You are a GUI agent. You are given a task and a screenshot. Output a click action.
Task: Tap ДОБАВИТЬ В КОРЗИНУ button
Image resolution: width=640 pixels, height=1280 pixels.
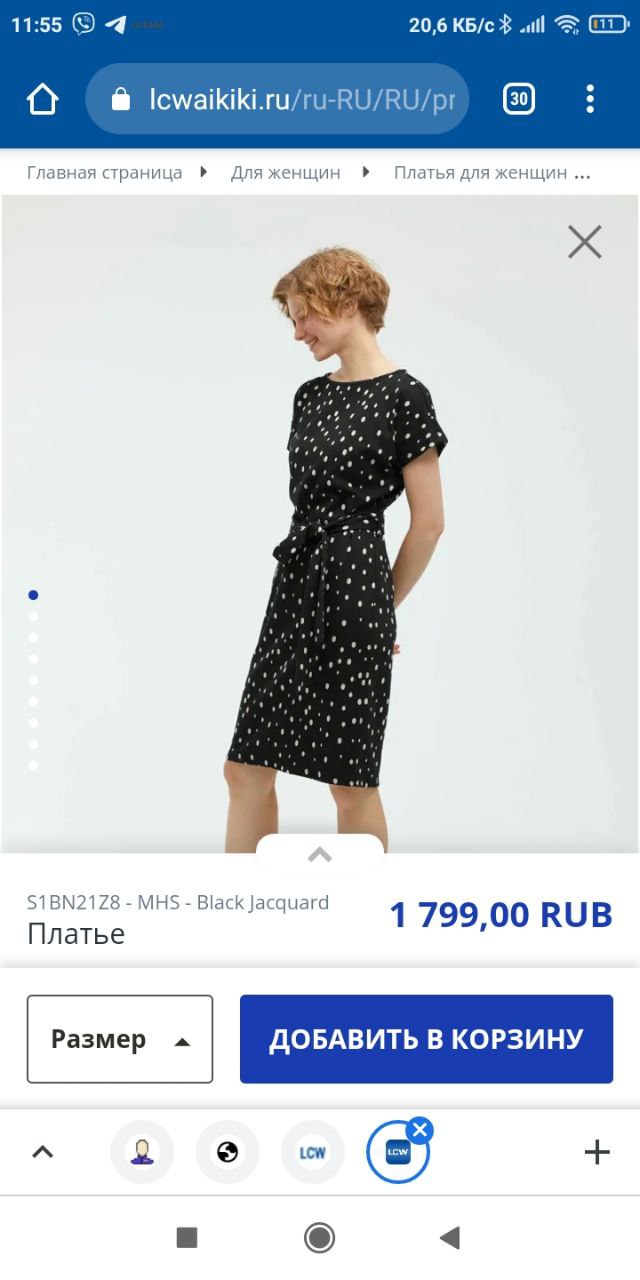click(x=426, y=1039)
